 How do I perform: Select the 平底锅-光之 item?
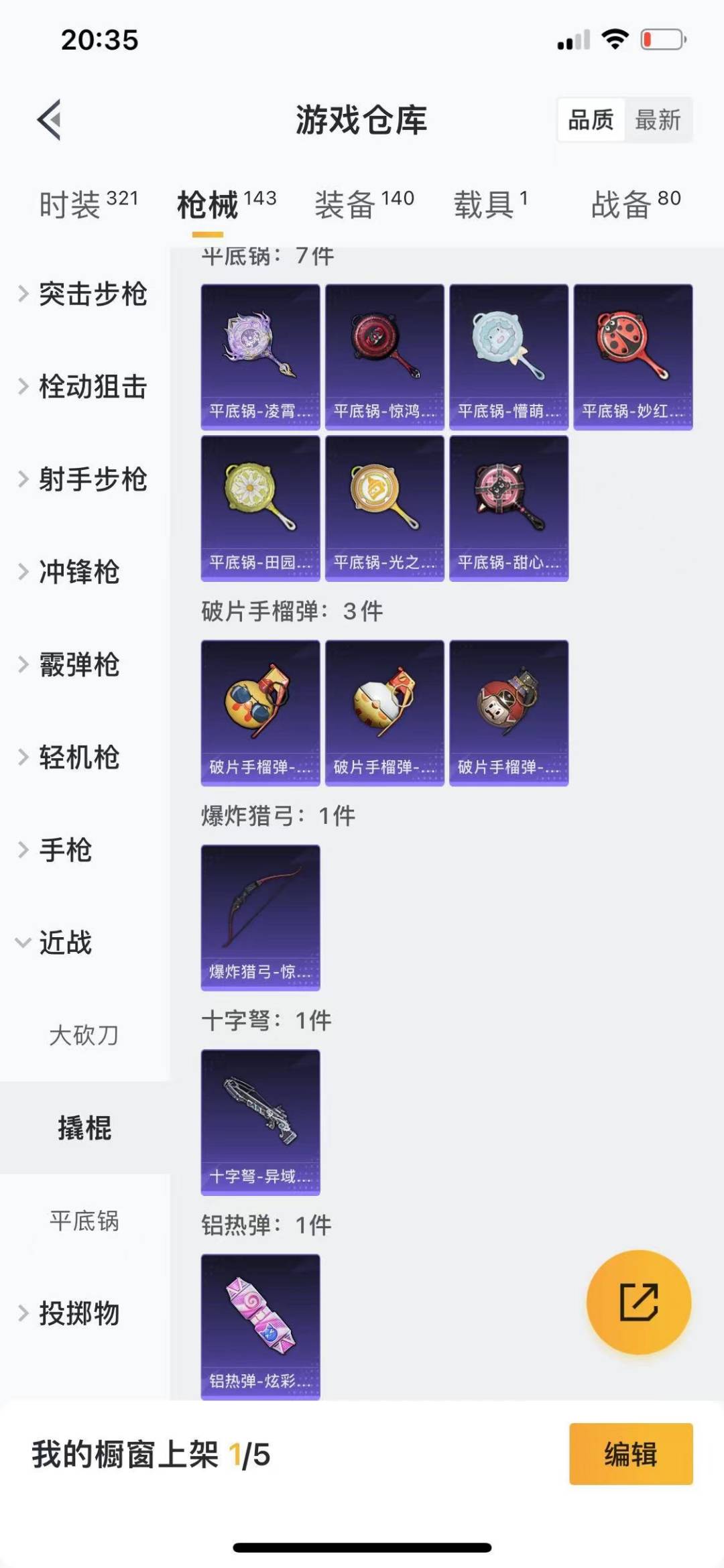tap(383, 509)
